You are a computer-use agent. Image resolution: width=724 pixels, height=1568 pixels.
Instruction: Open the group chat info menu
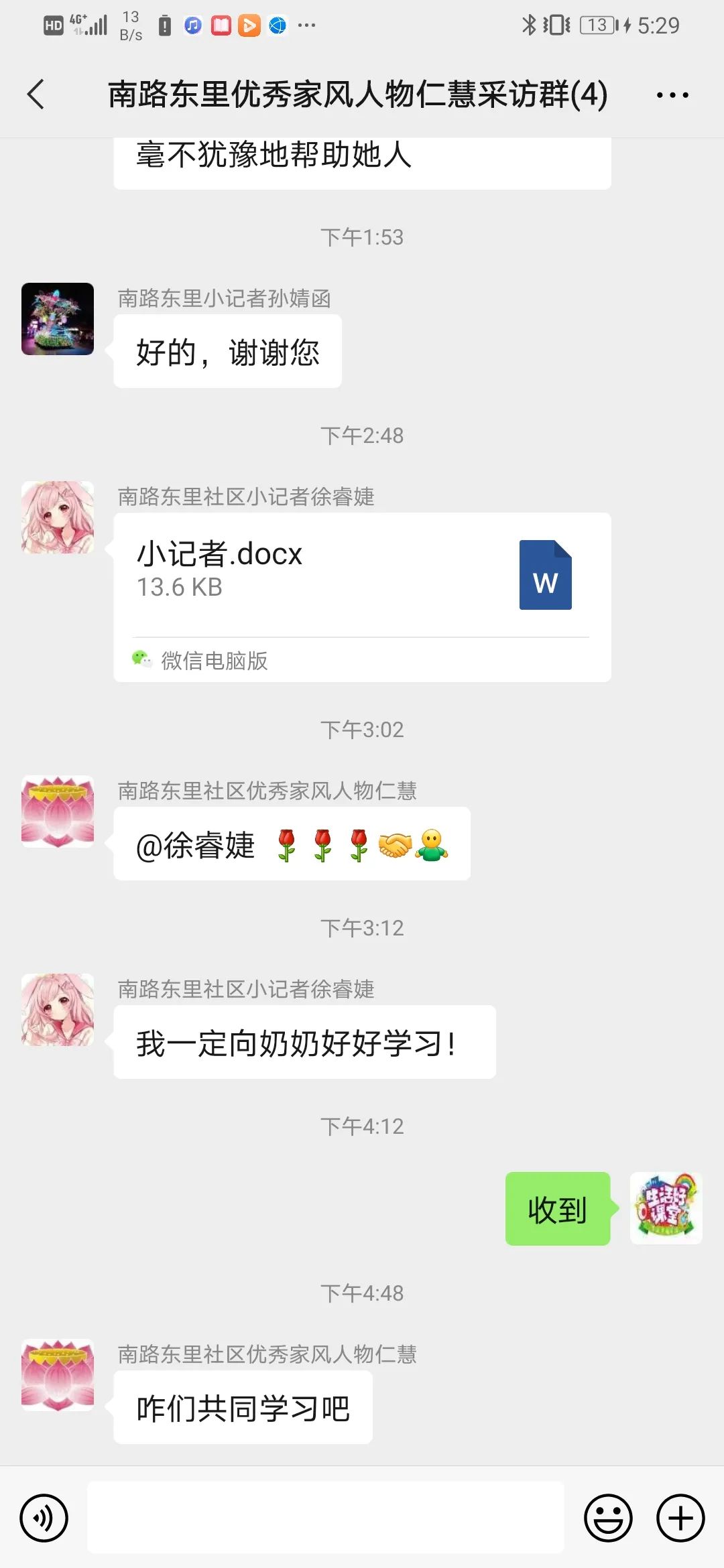672,95
